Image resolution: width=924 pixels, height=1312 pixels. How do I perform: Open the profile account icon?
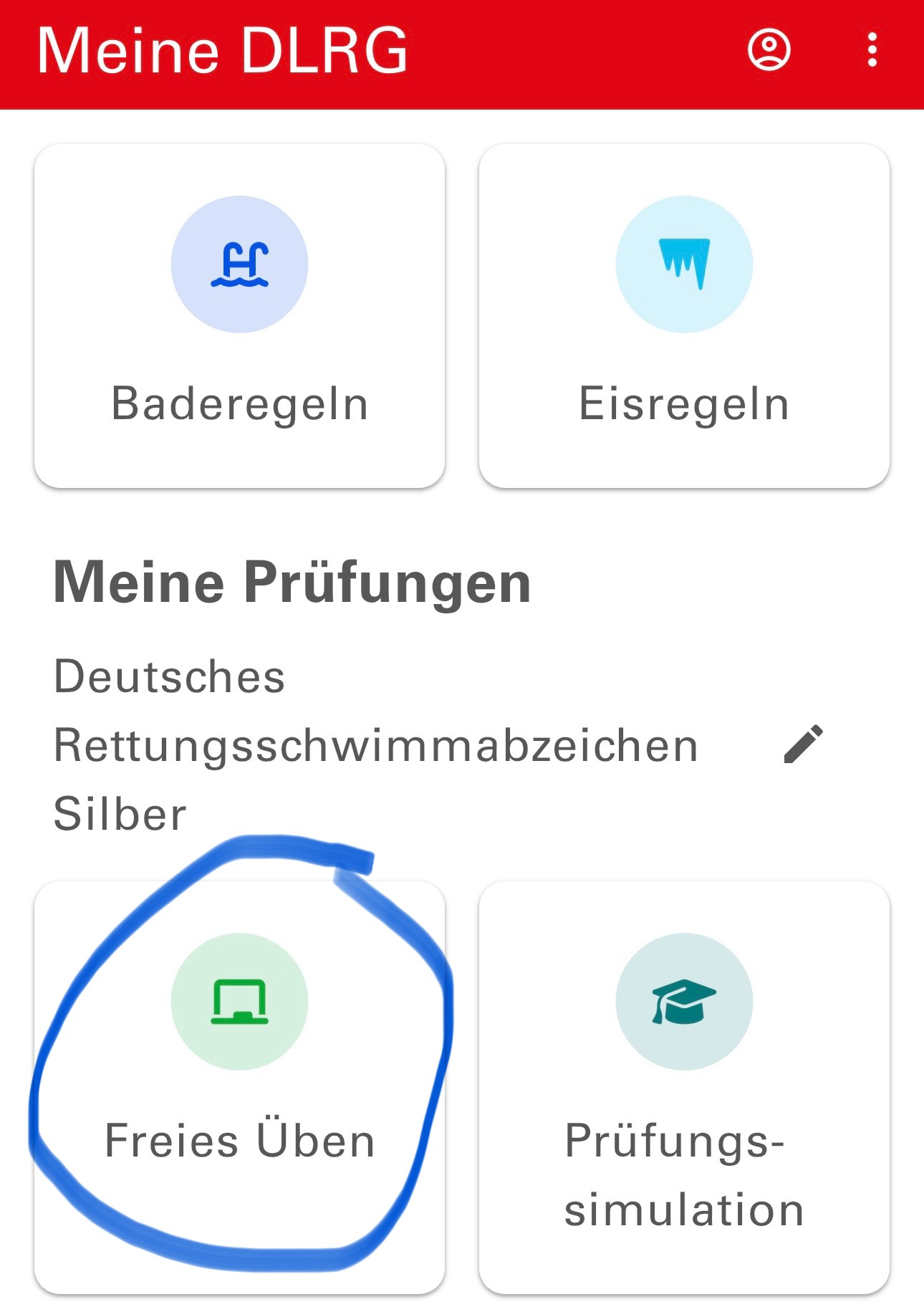pos(769,50)
